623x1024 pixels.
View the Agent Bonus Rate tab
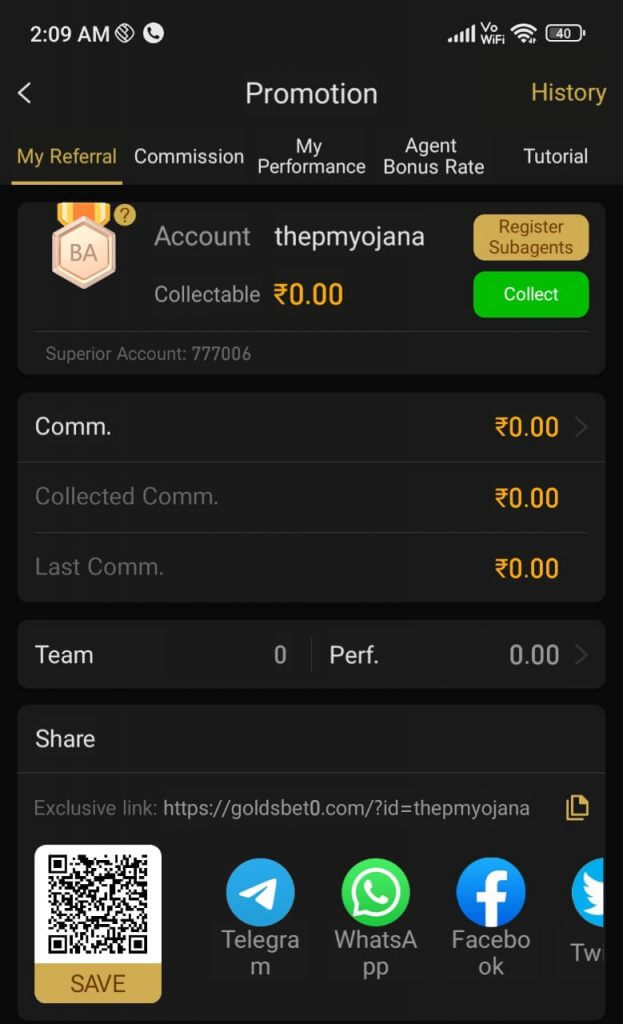433,157
